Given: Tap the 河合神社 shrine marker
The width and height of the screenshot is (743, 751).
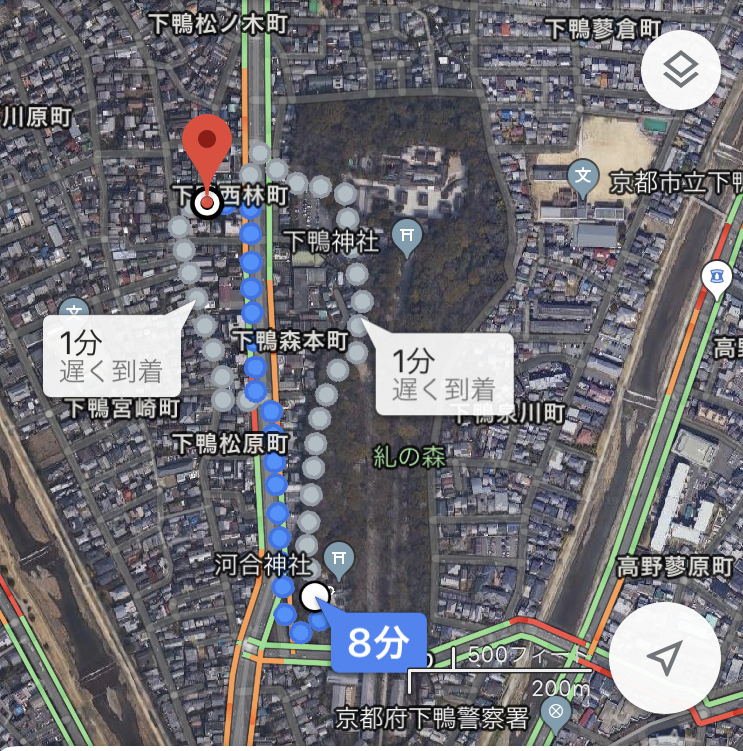Looking at the screenshot, I should pyautogui.click(x=340, y=557).
